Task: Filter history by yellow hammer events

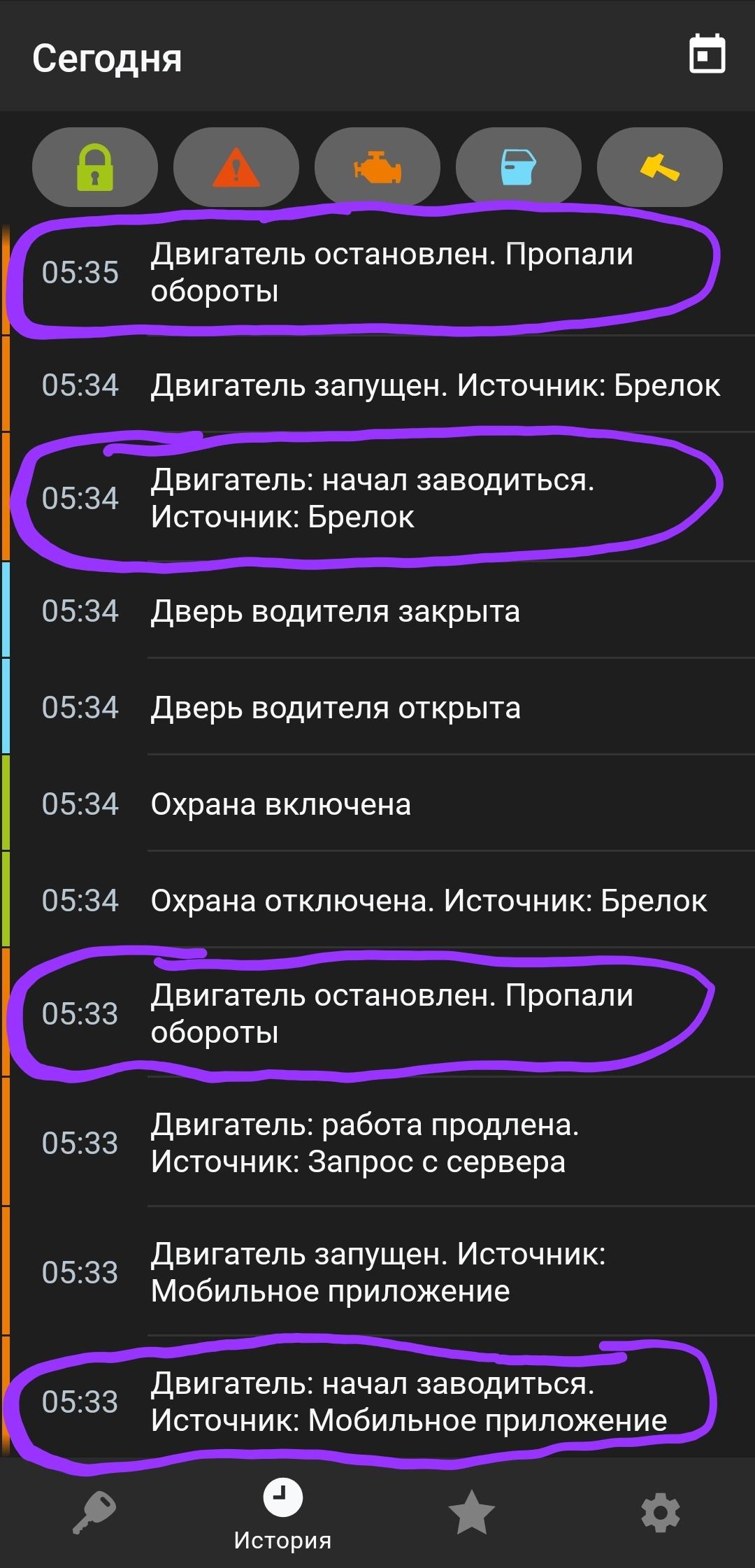Action: (x=660, y=168)
